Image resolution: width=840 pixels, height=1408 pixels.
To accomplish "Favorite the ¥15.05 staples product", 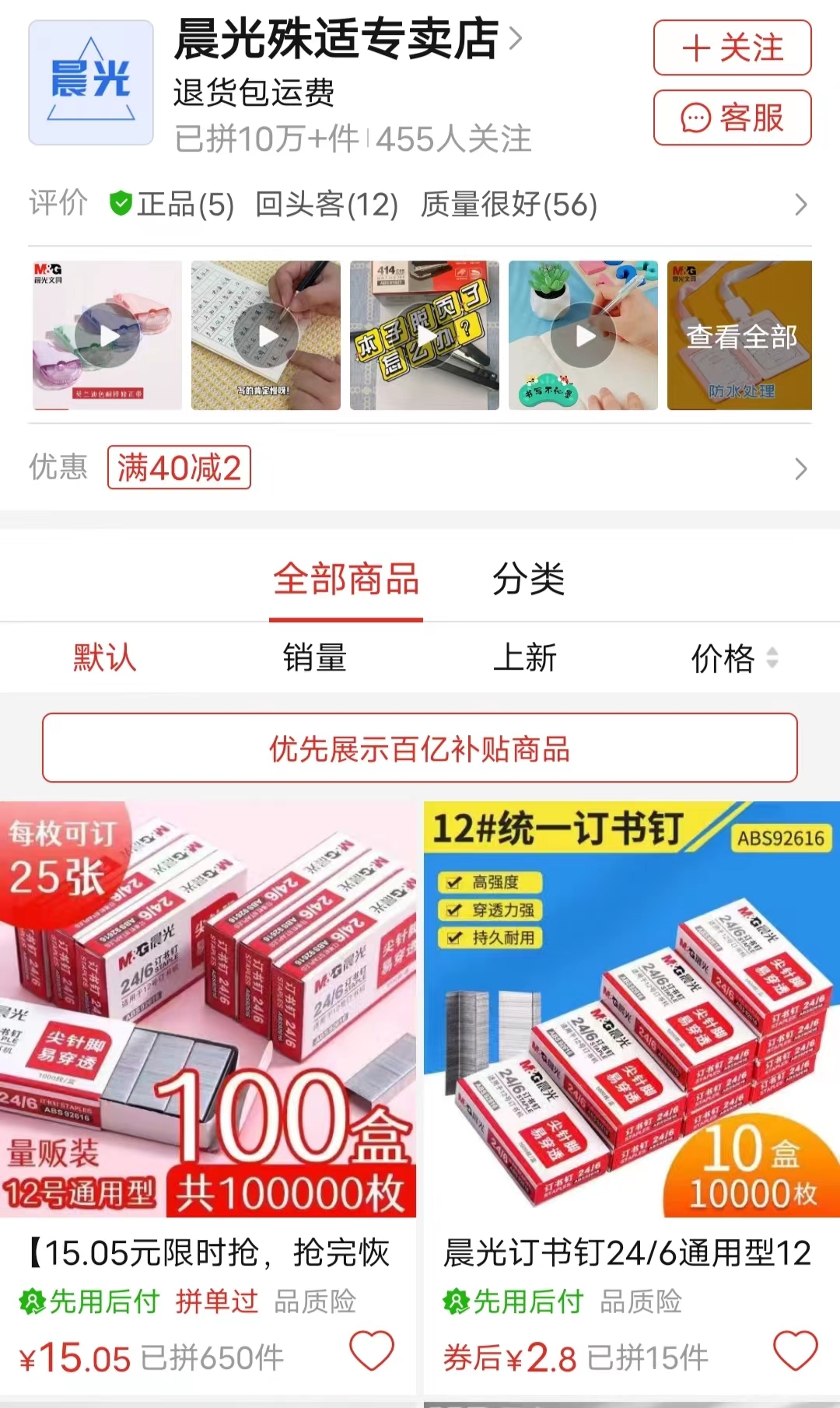I will coord(372,1350).
